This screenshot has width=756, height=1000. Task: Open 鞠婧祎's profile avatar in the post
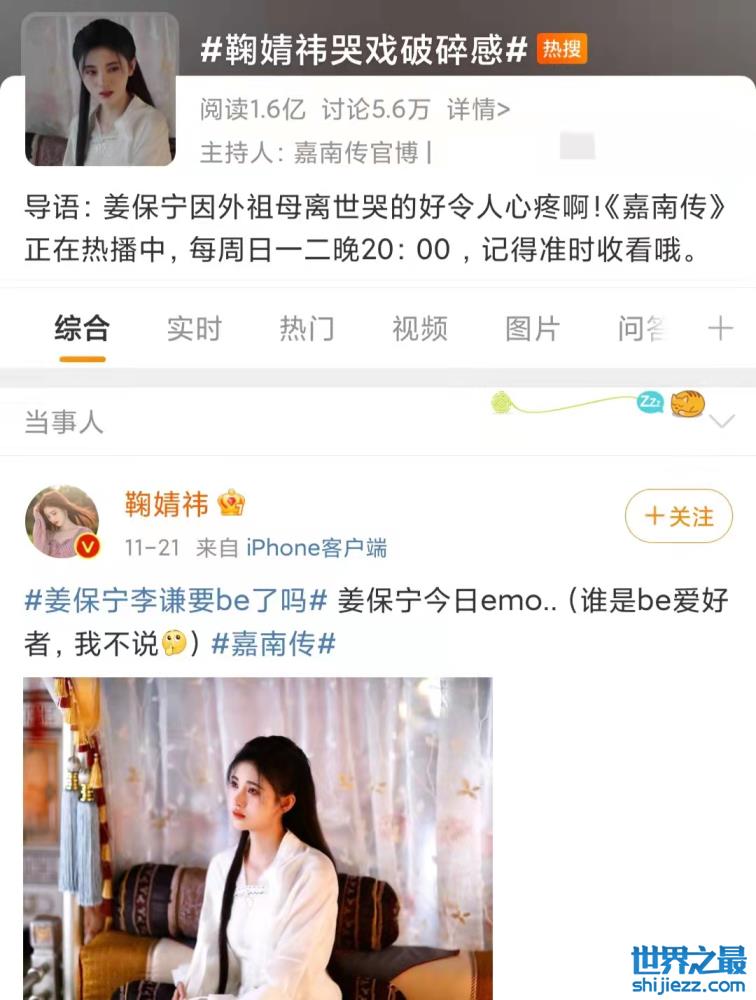[x=62, y=522]
